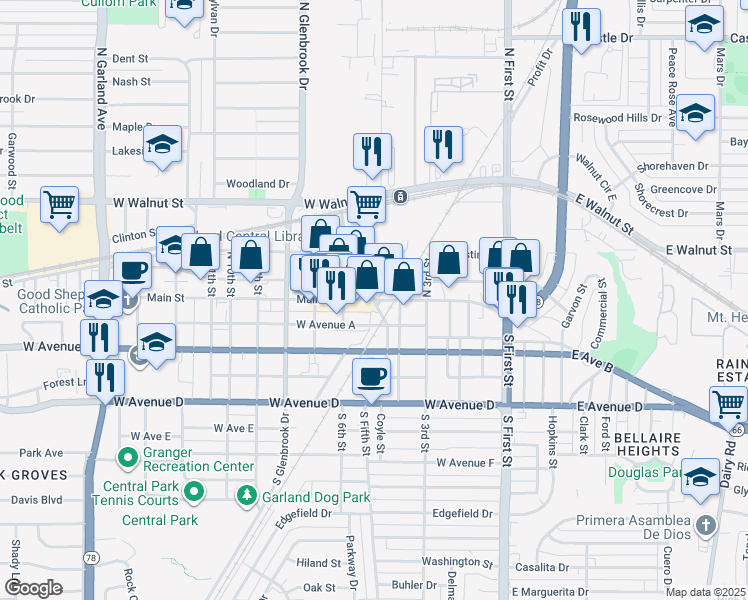This screenshot has width=748, height=600.
Task: Open the Primera Asamblea De Dios church pin
Action: click(706, 527)
